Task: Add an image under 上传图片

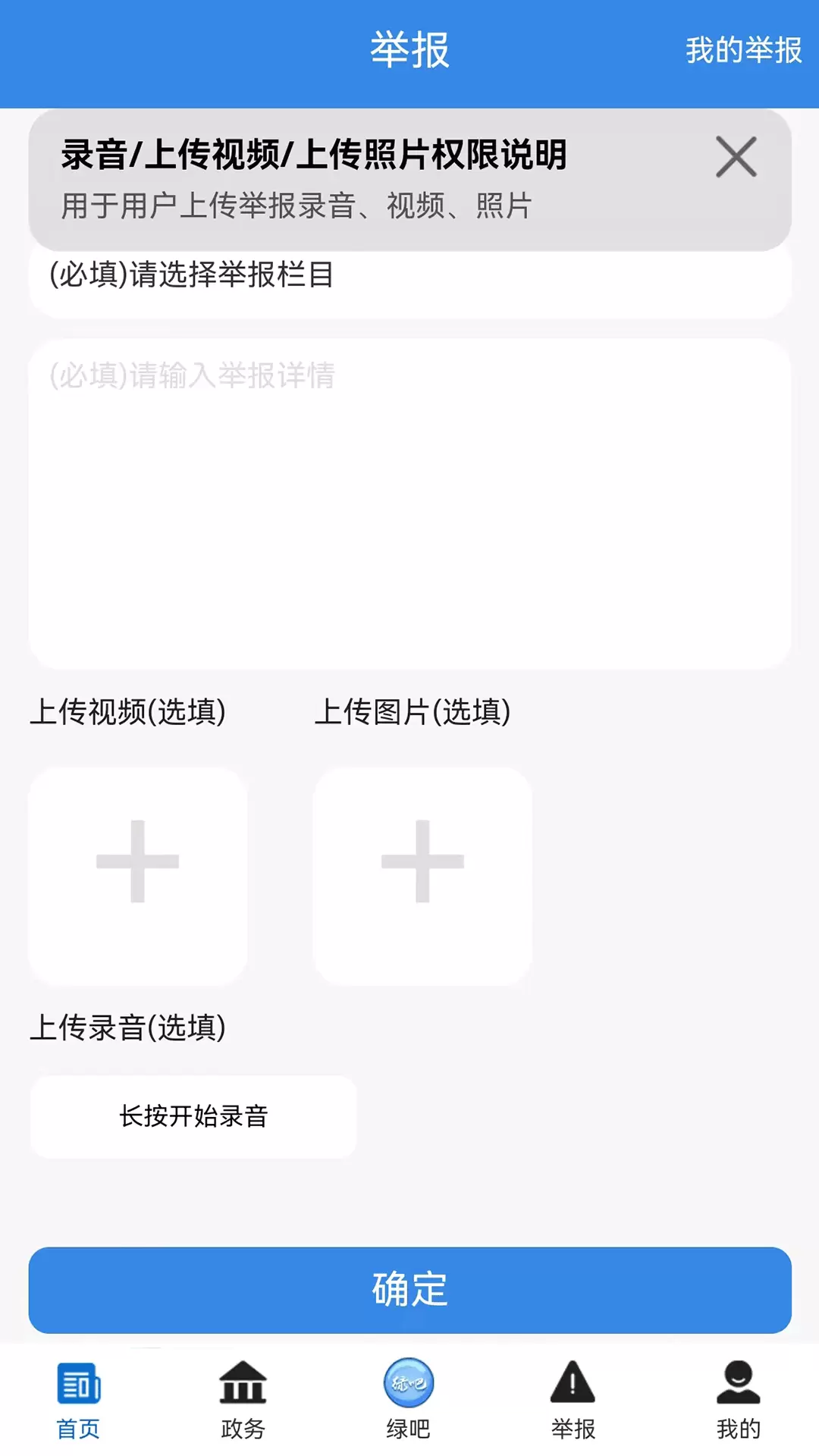Action: click(422, 877)
